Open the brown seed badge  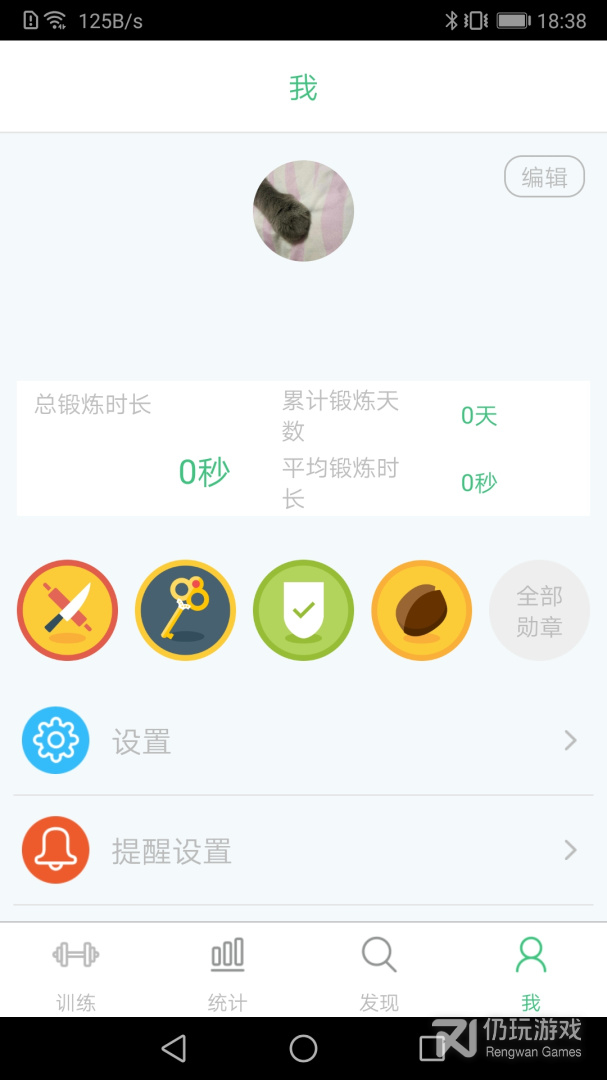421,610
